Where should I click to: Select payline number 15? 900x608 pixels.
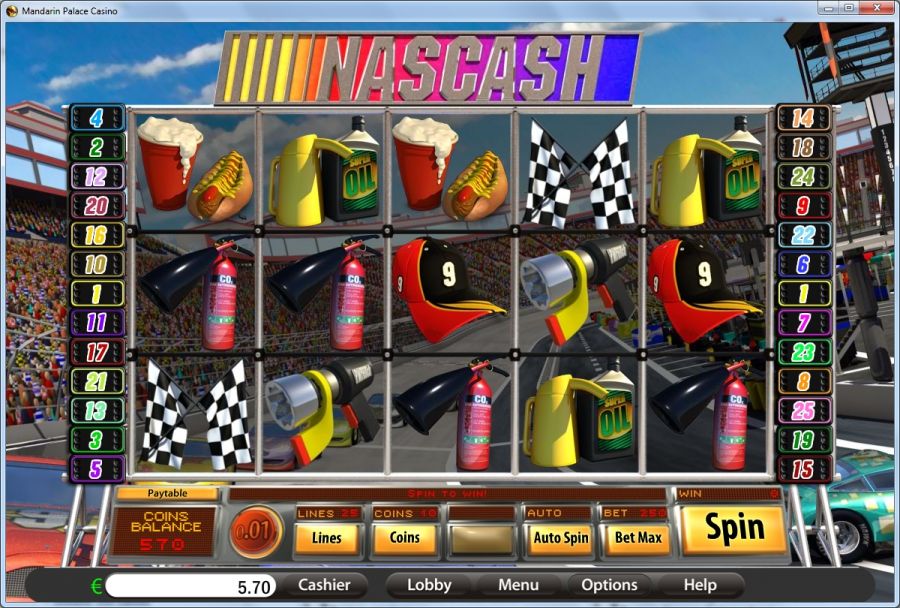click(x=804, y=469)
